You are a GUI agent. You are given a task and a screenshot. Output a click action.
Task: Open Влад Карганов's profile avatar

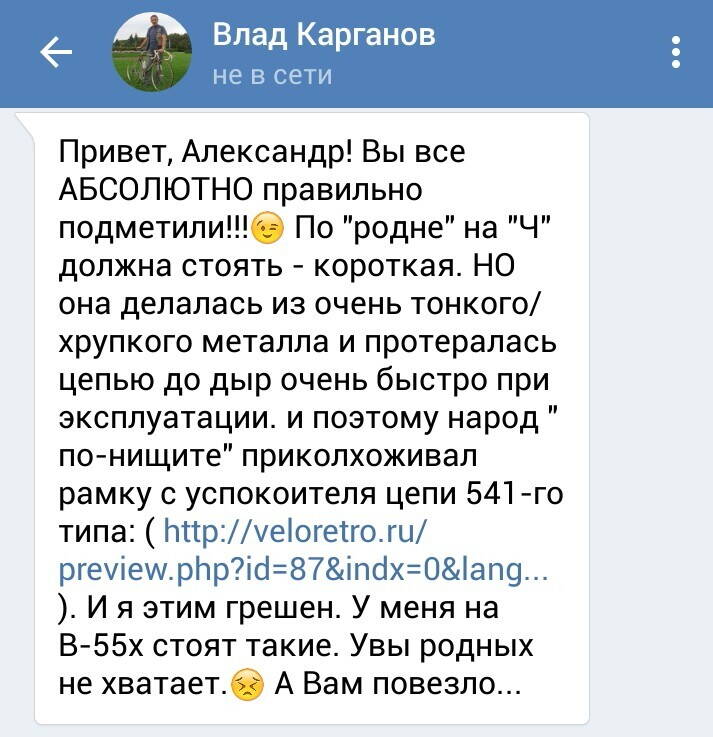point(153,54)
